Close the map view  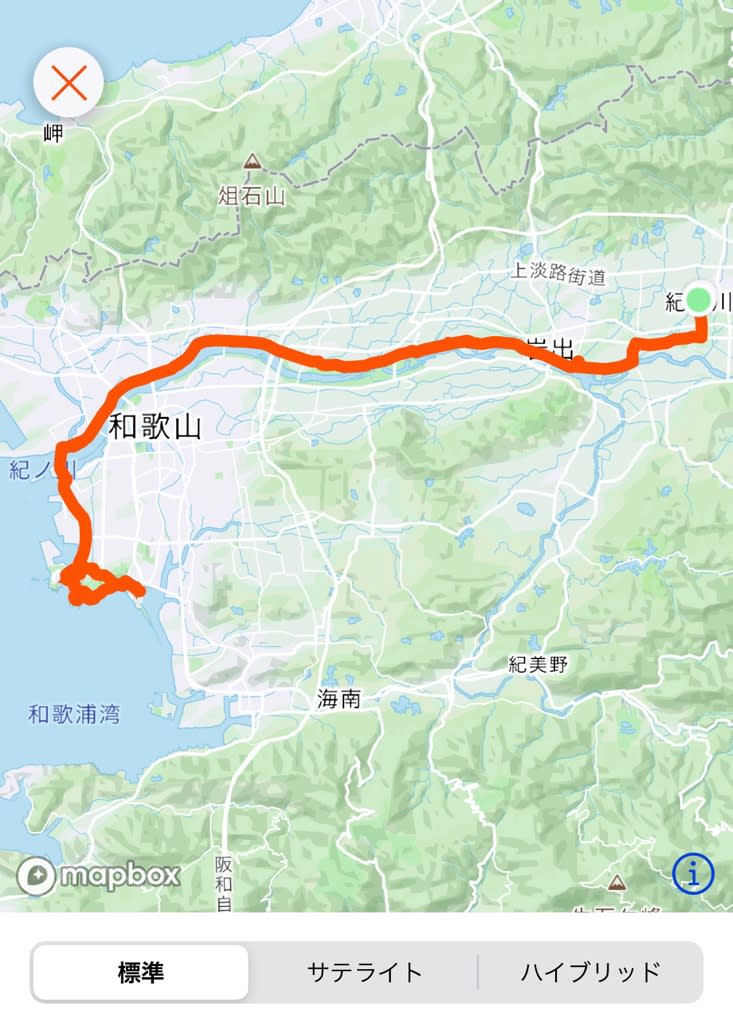[69, 81]
